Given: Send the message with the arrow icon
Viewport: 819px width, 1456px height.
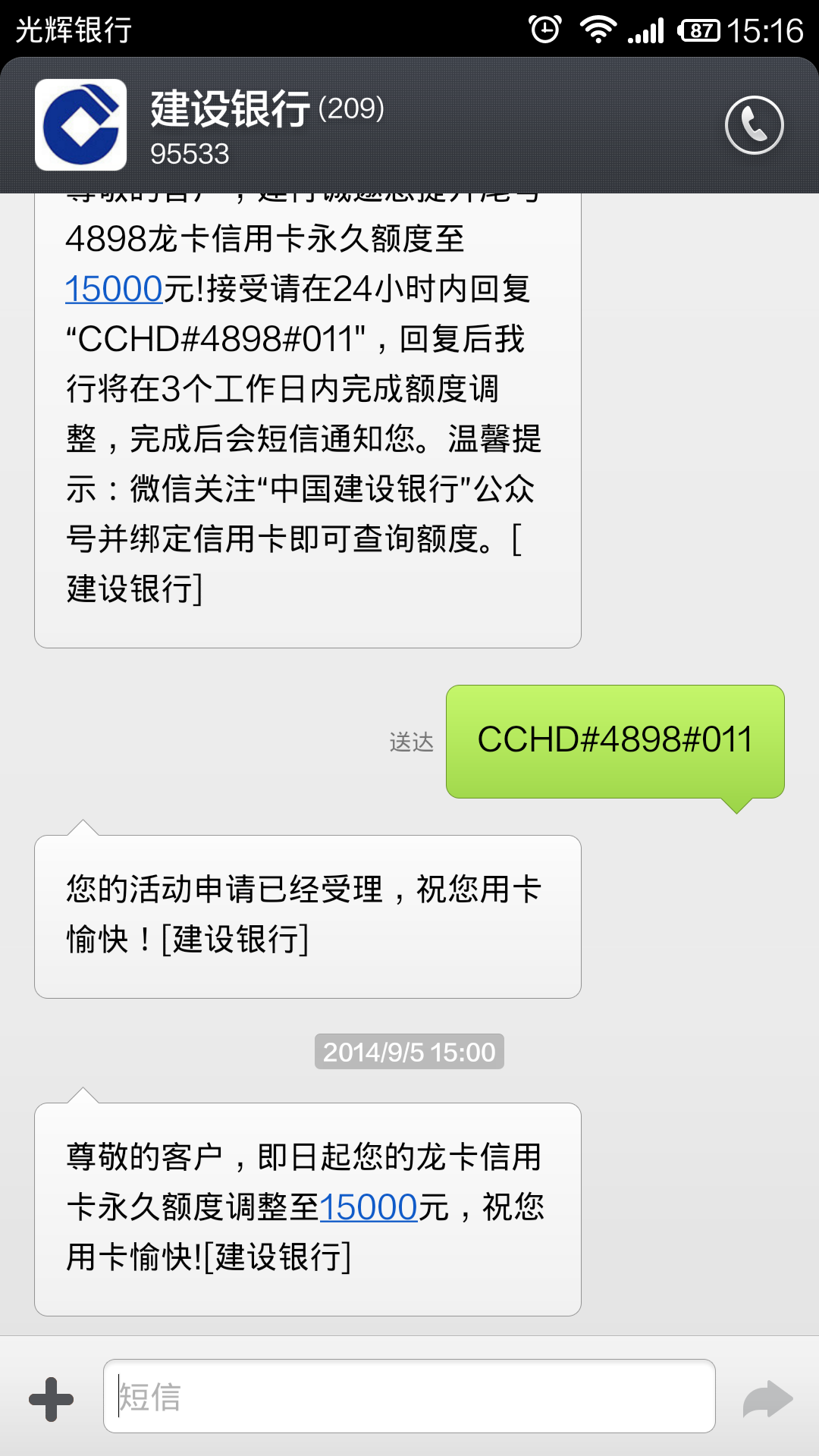Looking at the screenshot, I should [x=767, y=1398].
